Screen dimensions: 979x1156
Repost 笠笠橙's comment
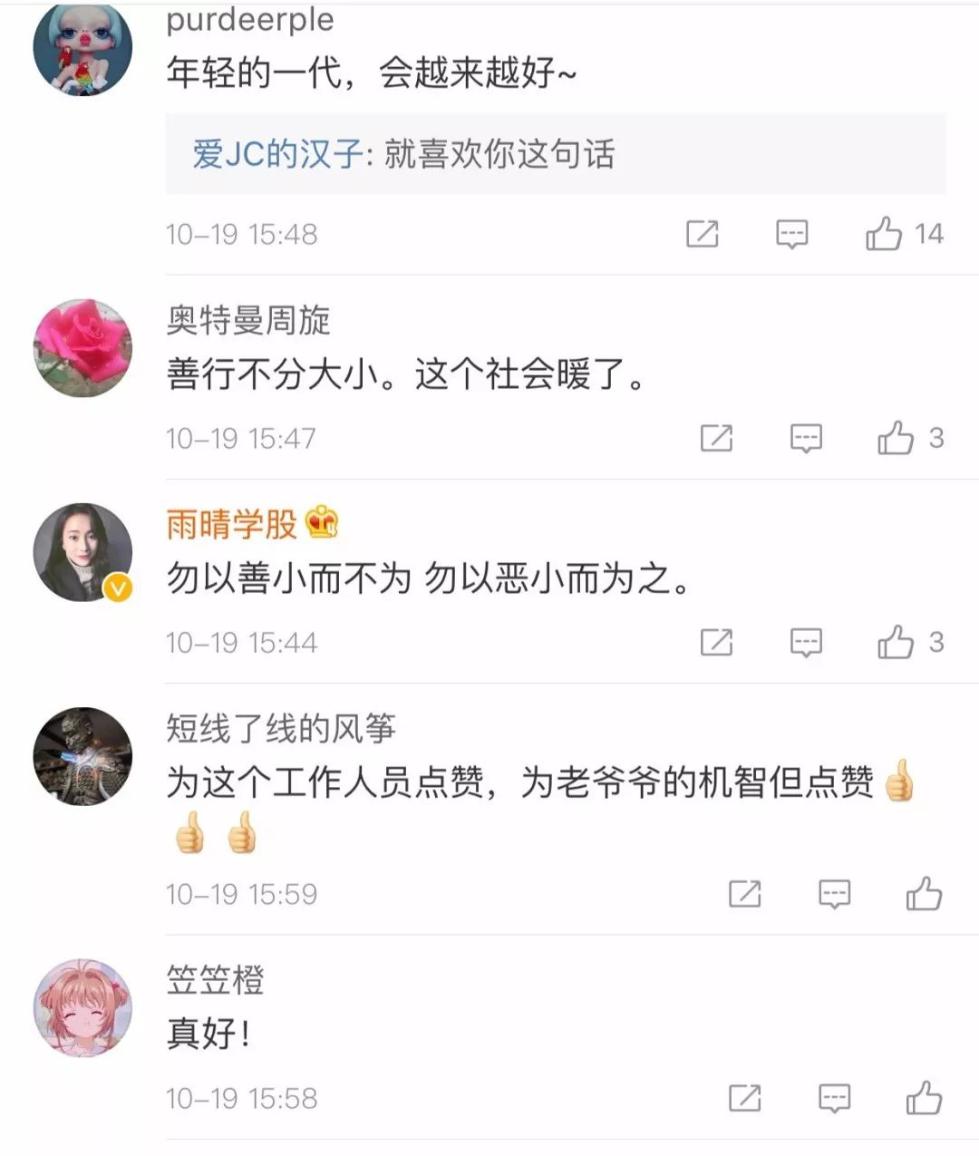pyautogui.click(x=744, y=1099)
